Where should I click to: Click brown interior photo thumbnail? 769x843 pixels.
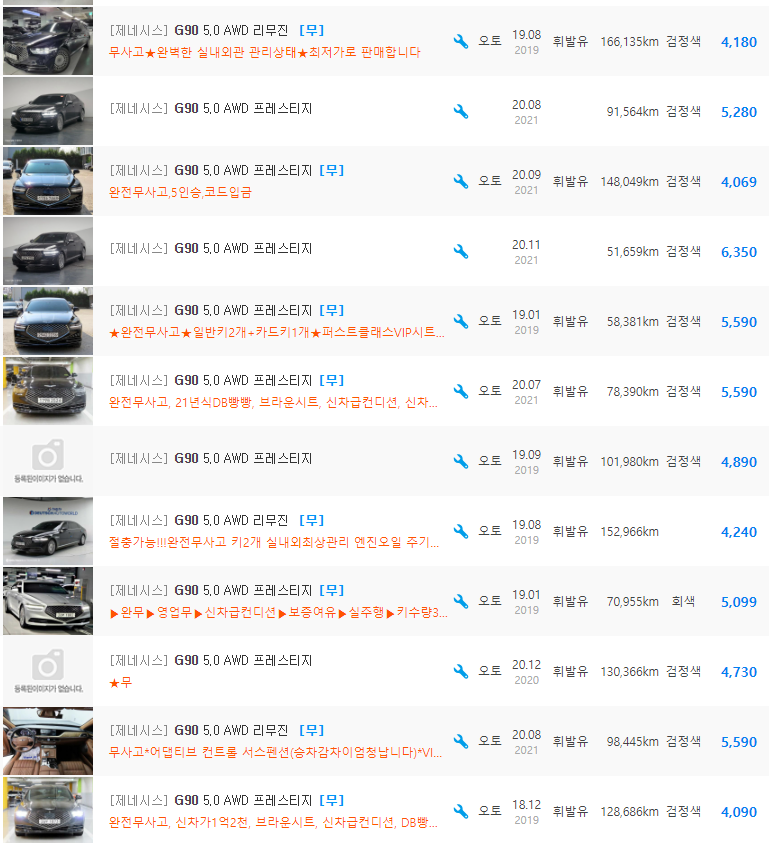[x=45, y=740]
